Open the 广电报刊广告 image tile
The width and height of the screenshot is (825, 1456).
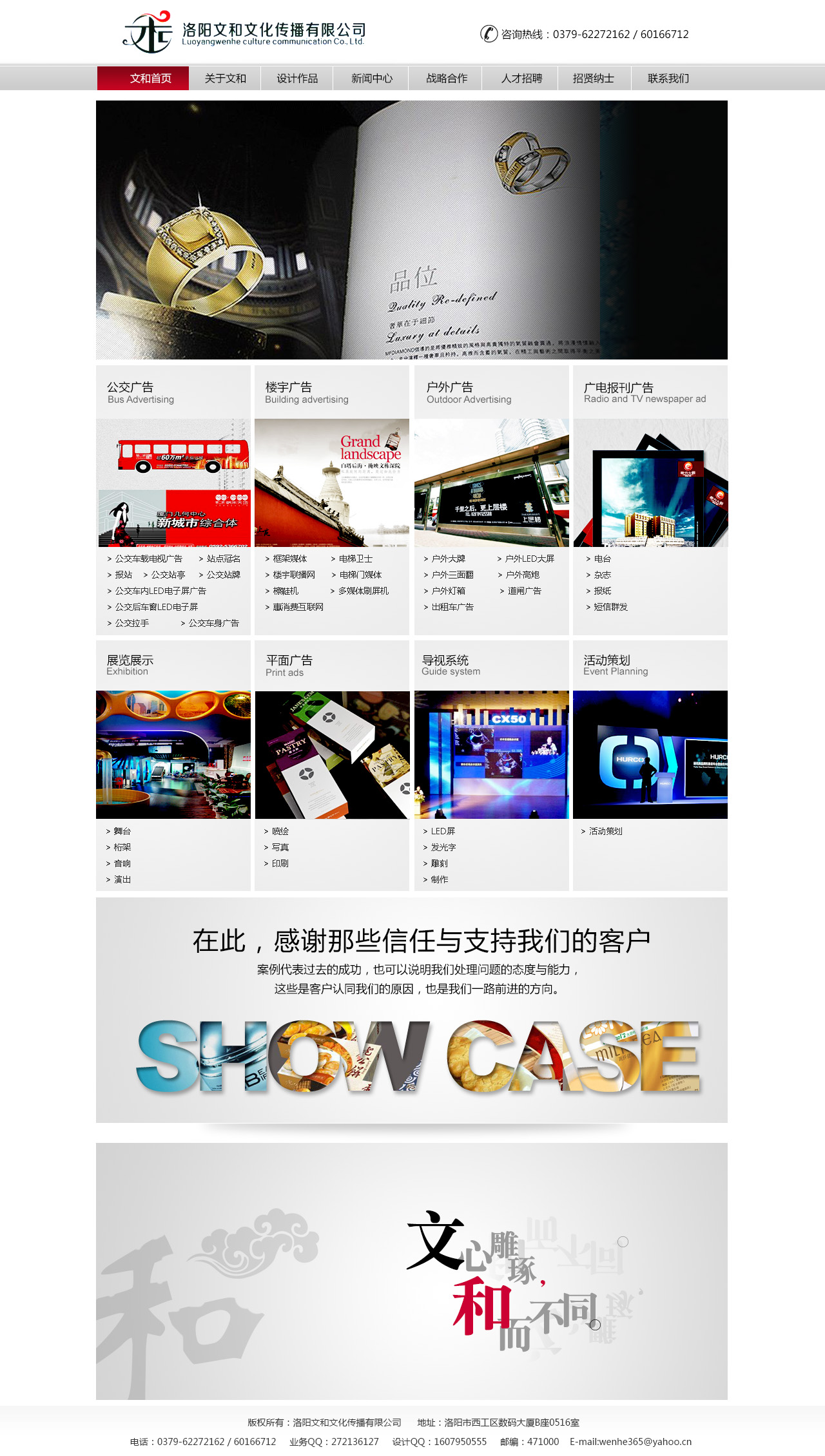coord(650,483)
